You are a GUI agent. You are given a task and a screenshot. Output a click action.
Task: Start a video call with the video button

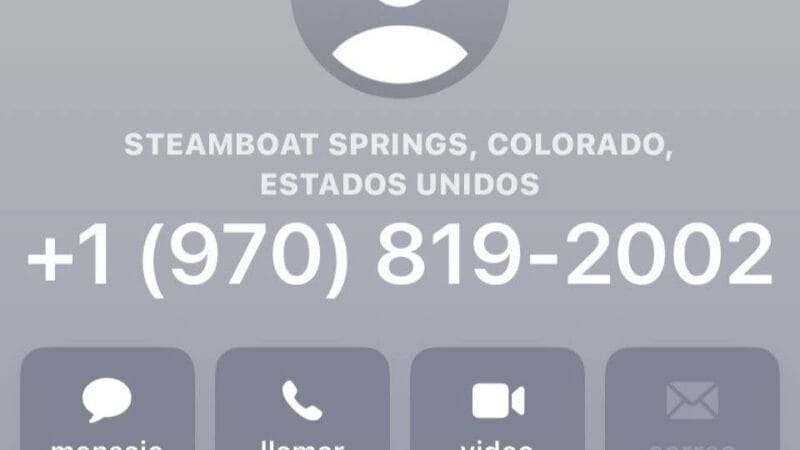tap(497, 402)
